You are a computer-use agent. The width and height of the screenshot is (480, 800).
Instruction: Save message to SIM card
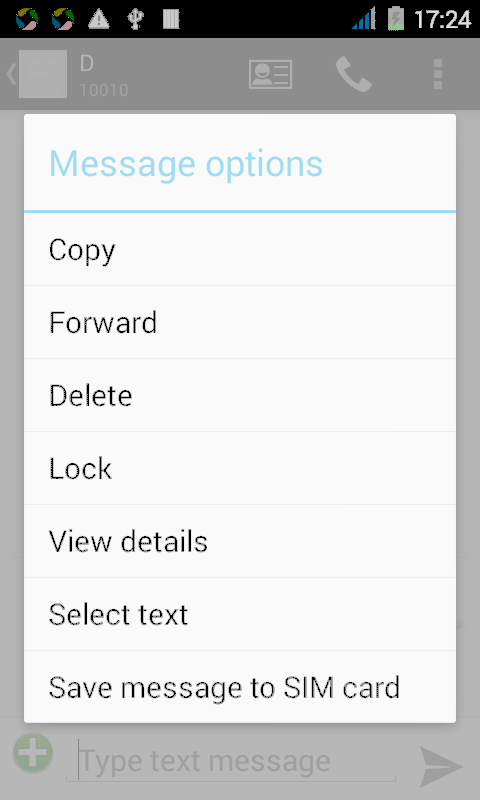[x=240, y=687]
